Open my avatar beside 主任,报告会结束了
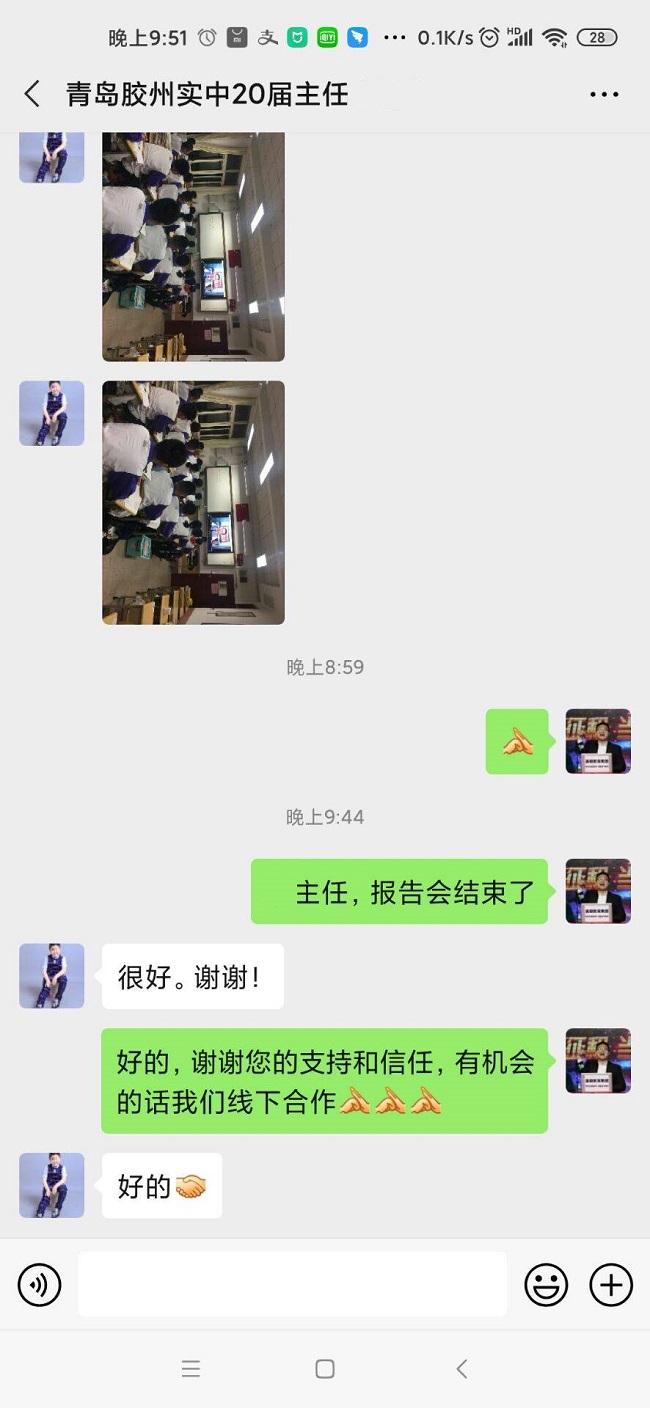650x1408 pixels. (x=598, y=891)
